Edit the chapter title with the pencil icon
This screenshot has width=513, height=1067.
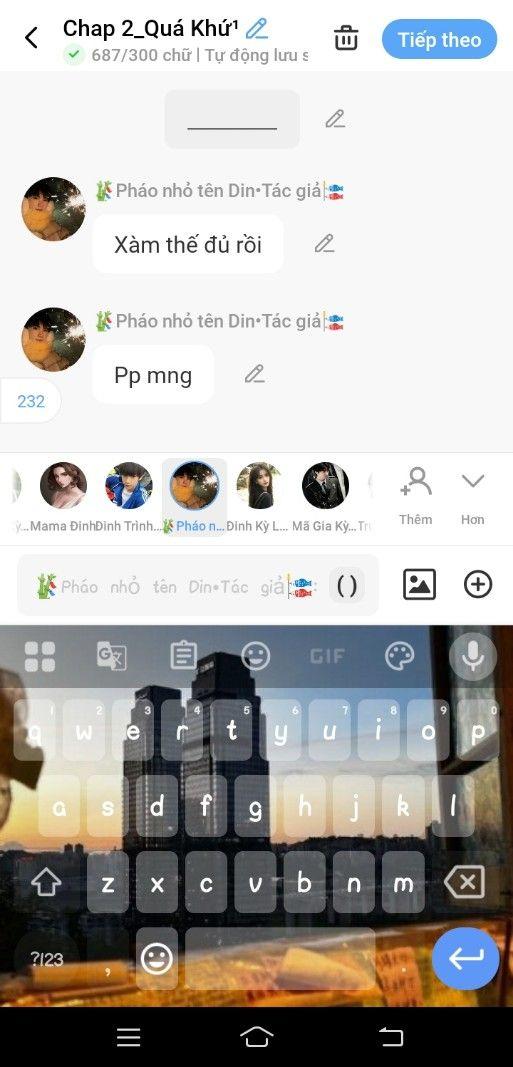256,28
